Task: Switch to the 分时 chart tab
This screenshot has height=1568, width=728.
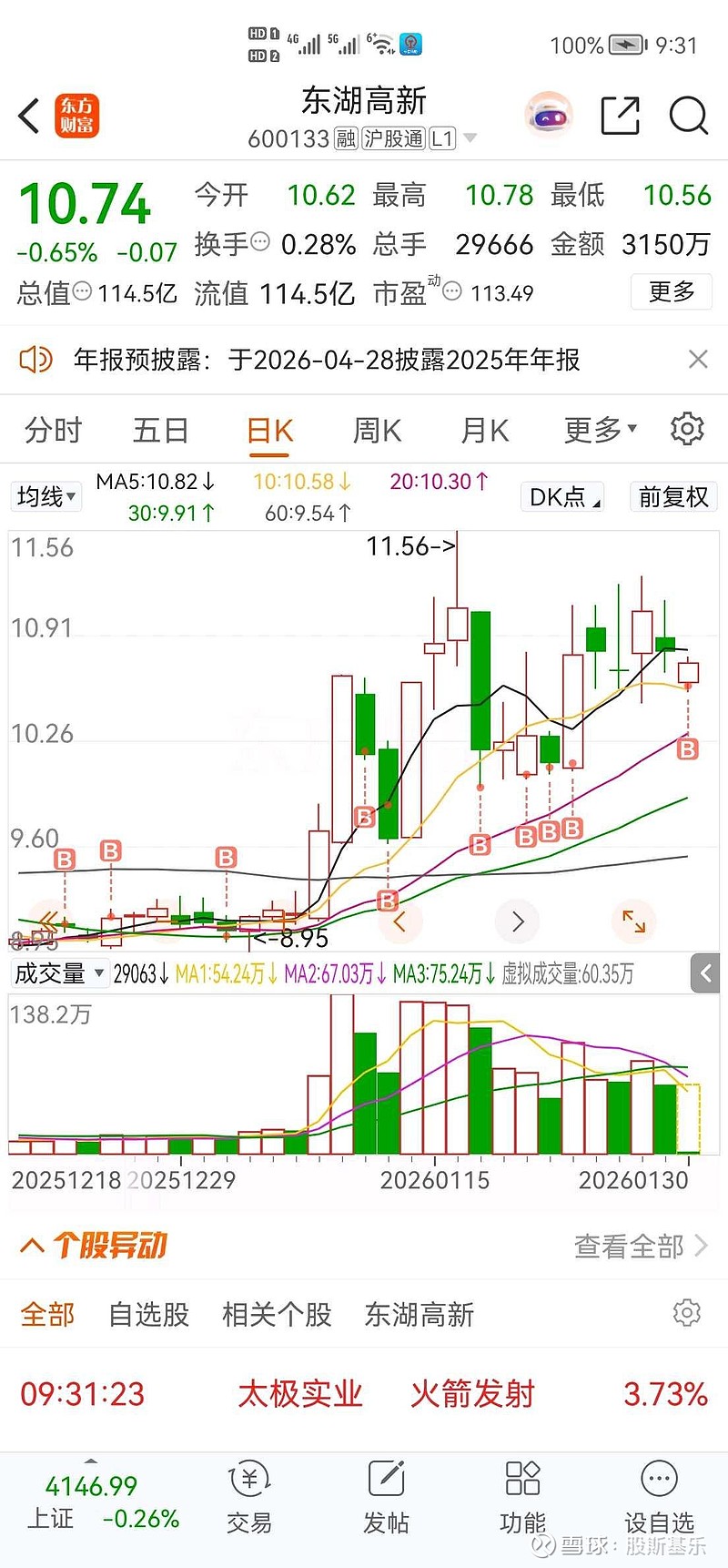Action: click(53, 430)
